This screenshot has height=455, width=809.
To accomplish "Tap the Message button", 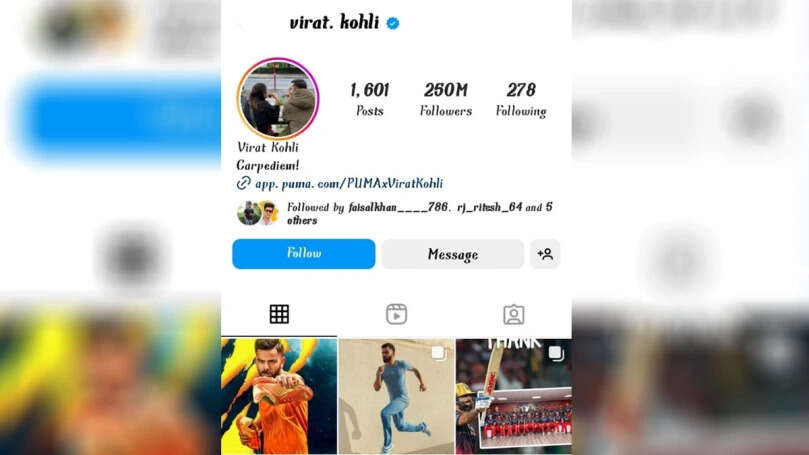I will click(x=452, y=254).
